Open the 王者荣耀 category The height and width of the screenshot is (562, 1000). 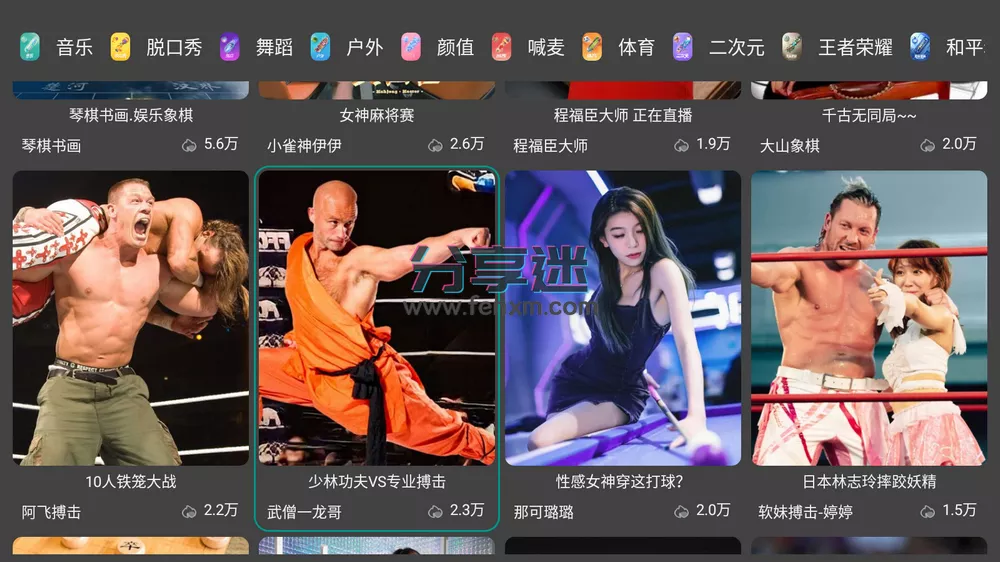[x=837, y=47]
